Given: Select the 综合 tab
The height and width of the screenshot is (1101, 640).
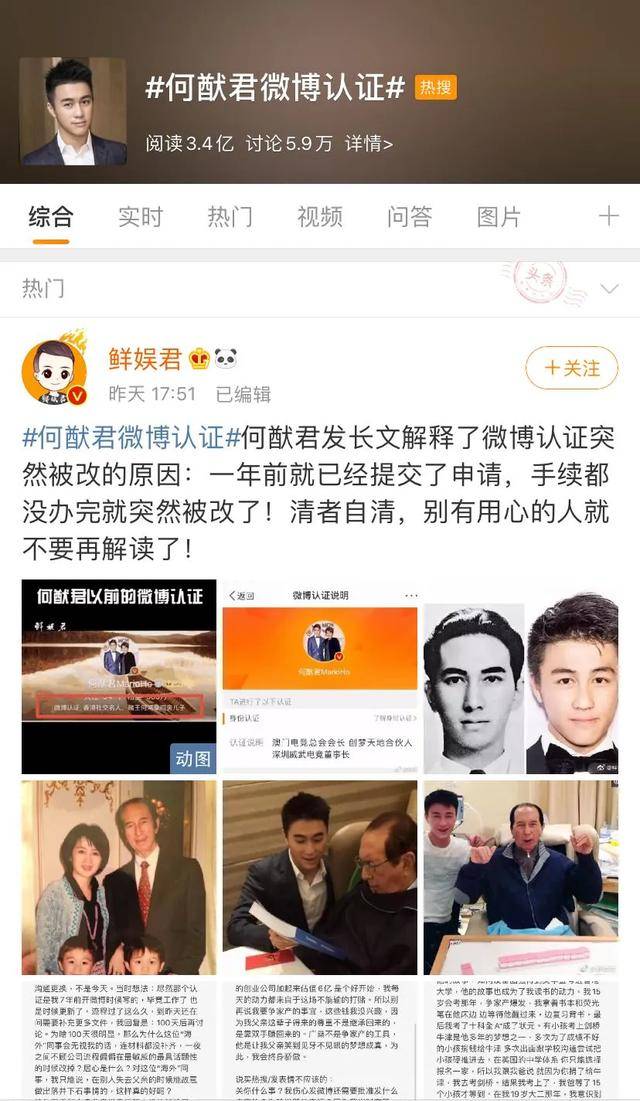Looking at the screenshot, I should point(51,217).
